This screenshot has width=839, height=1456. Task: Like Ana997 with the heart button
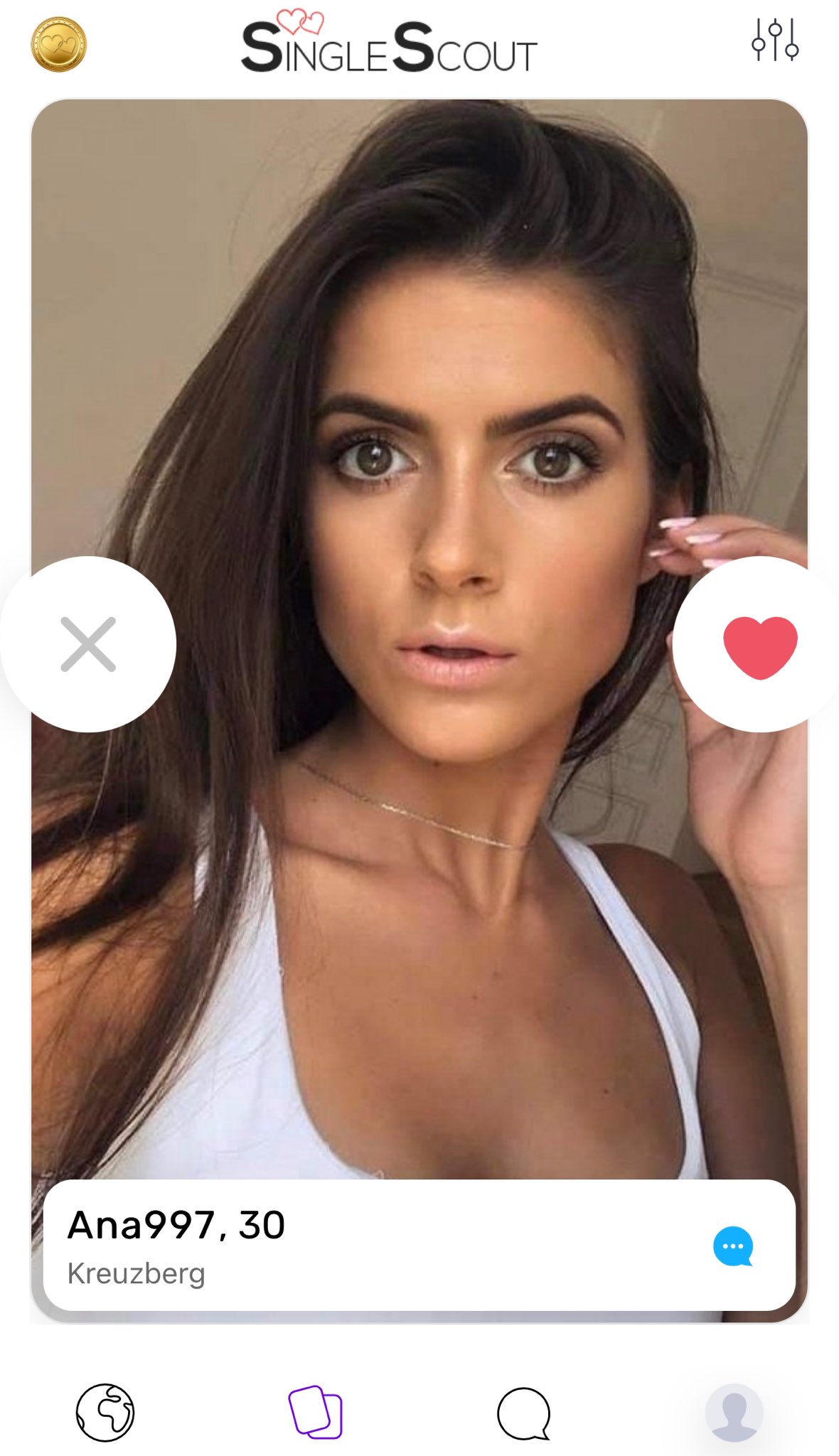(759, 646)
